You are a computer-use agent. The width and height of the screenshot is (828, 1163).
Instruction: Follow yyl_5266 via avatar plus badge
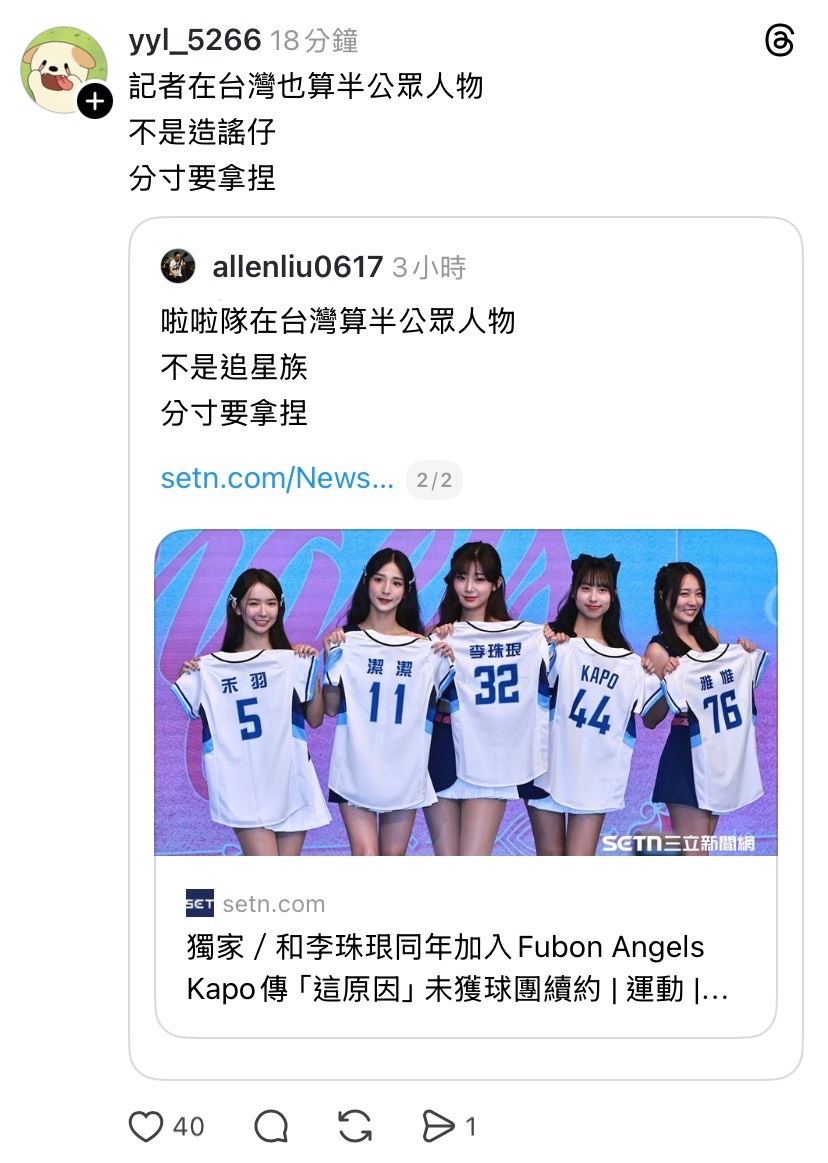coord(95,100)
